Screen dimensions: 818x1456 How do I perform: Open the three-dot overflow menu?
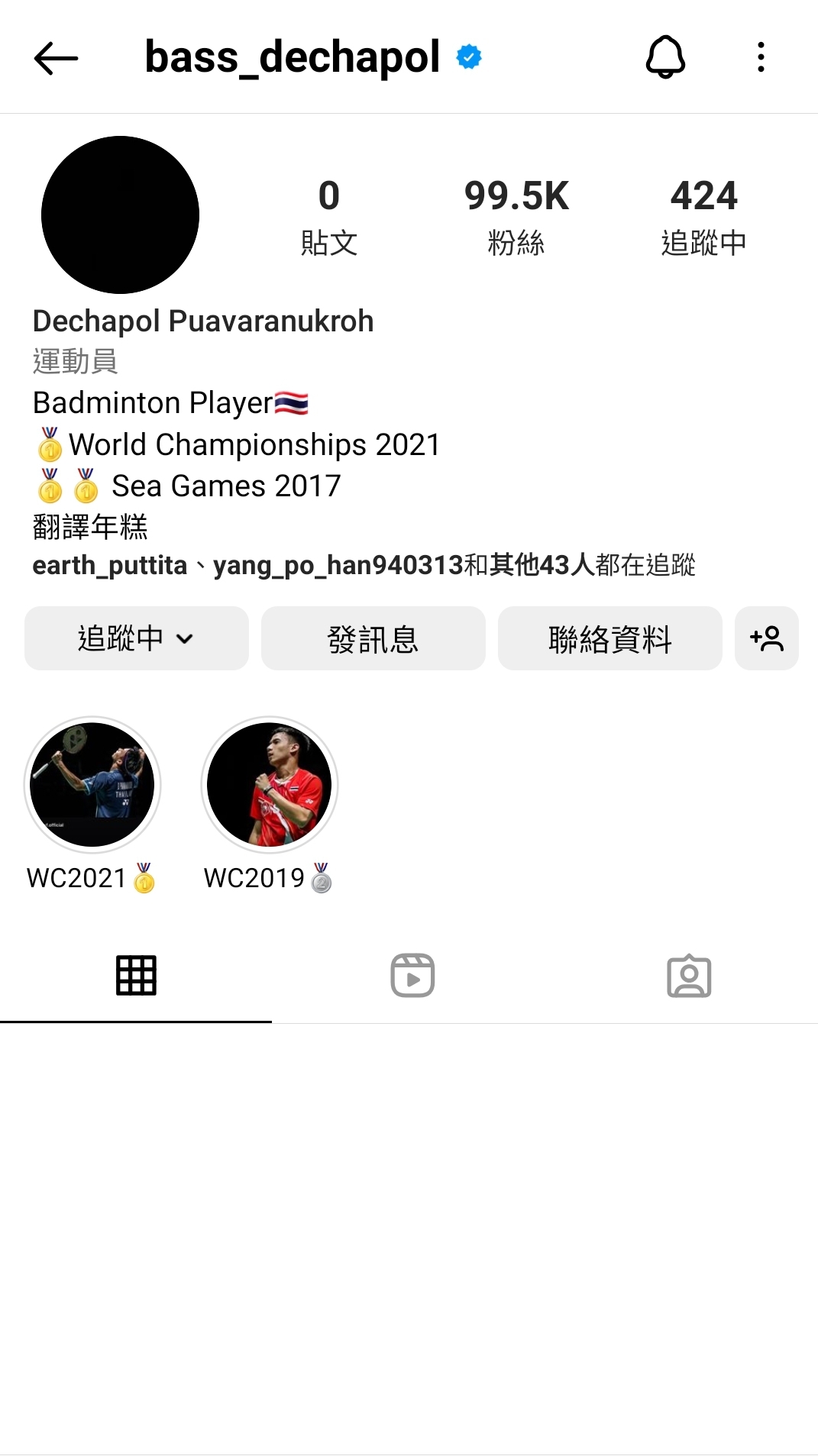coord(761,57)
